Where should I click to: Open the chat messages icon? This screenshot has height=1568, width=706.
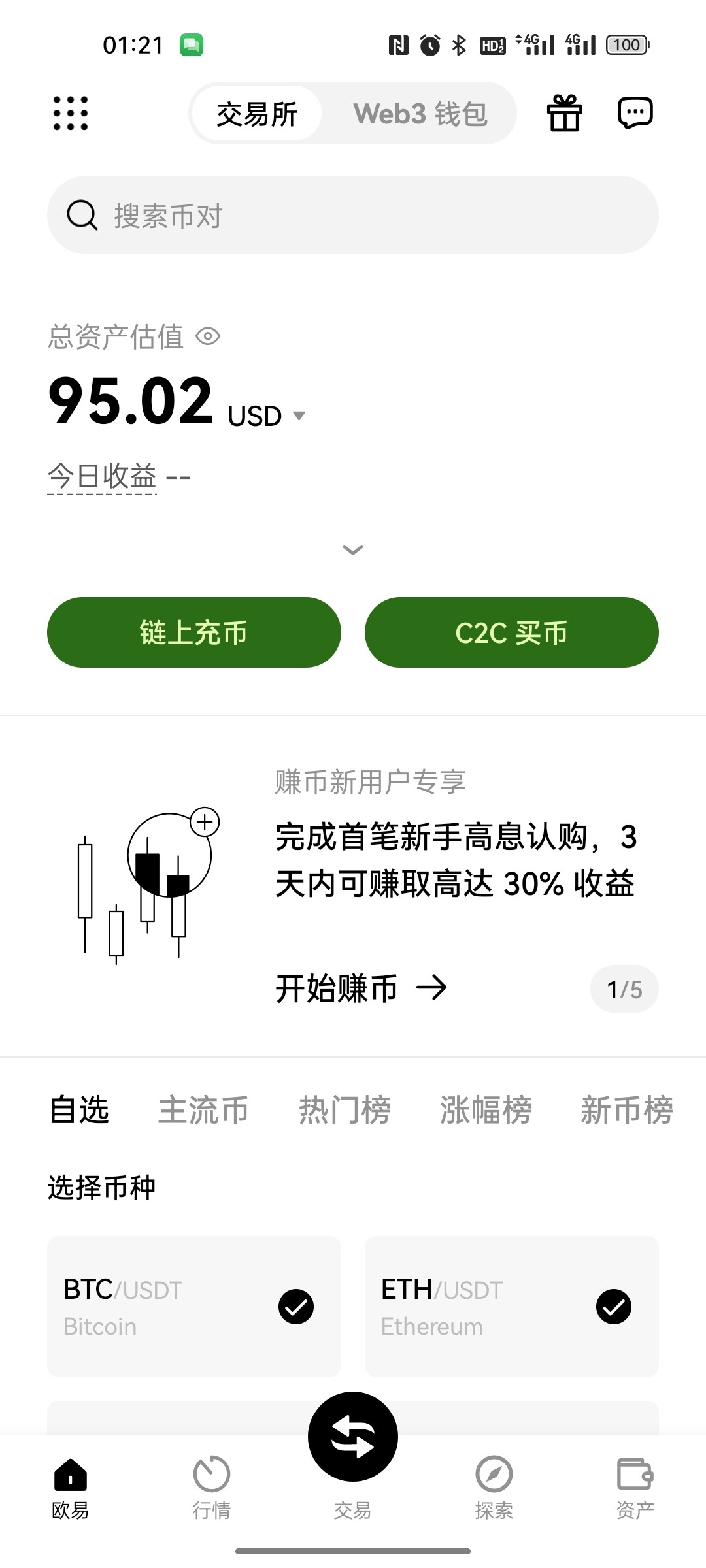click(635, 113)
